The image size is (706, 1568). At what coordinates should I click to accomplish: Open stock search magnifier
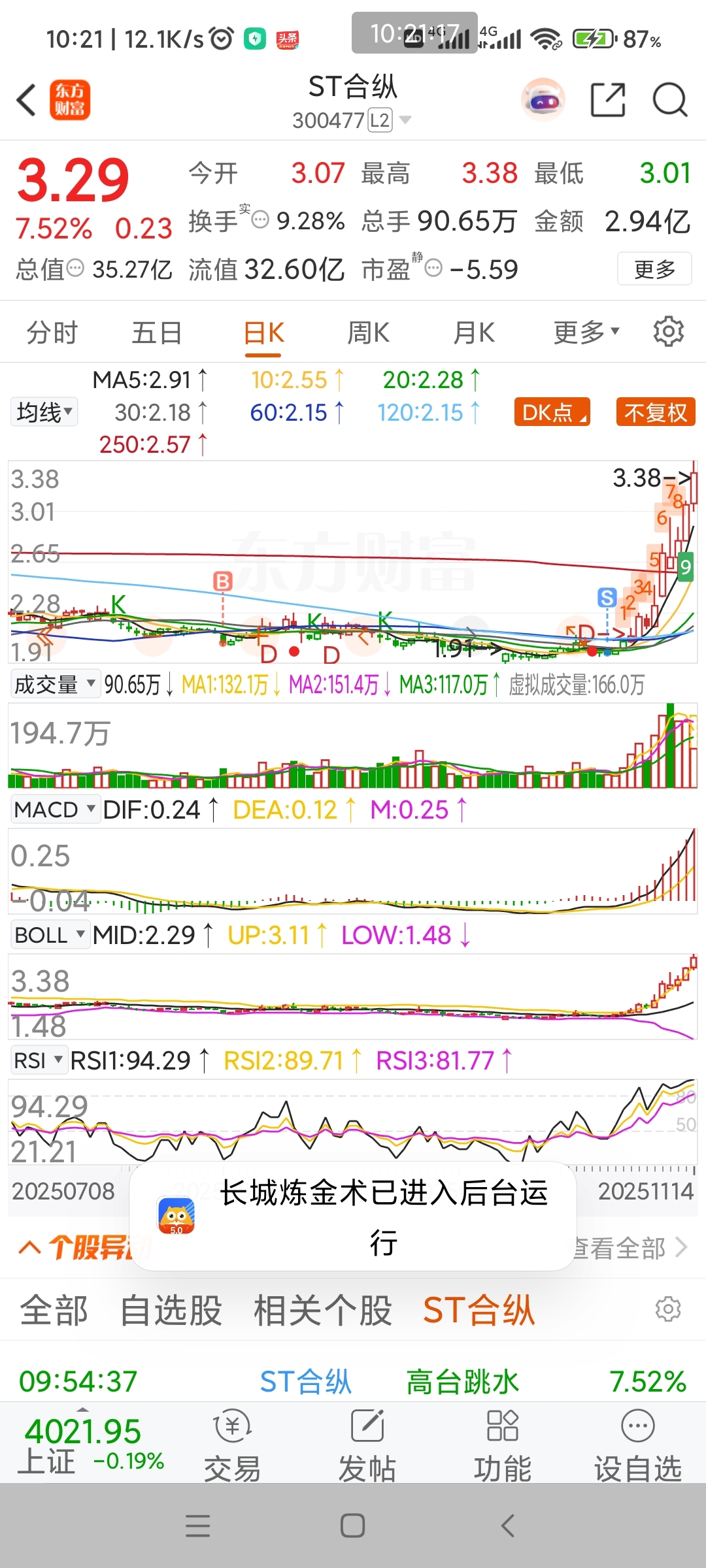pos(669,100)
